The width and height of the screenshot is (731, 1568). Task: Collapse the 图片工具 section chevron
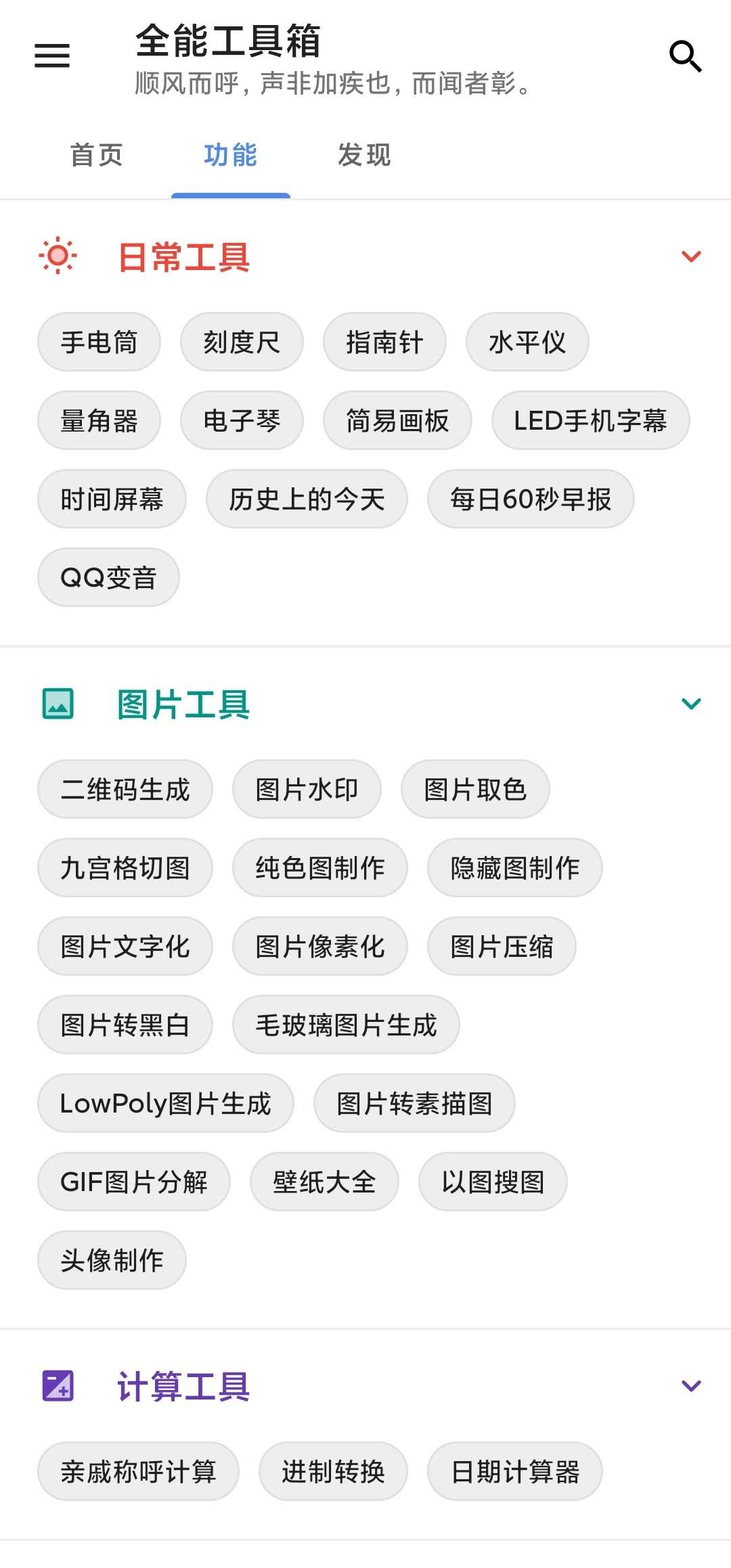(691, 704)
